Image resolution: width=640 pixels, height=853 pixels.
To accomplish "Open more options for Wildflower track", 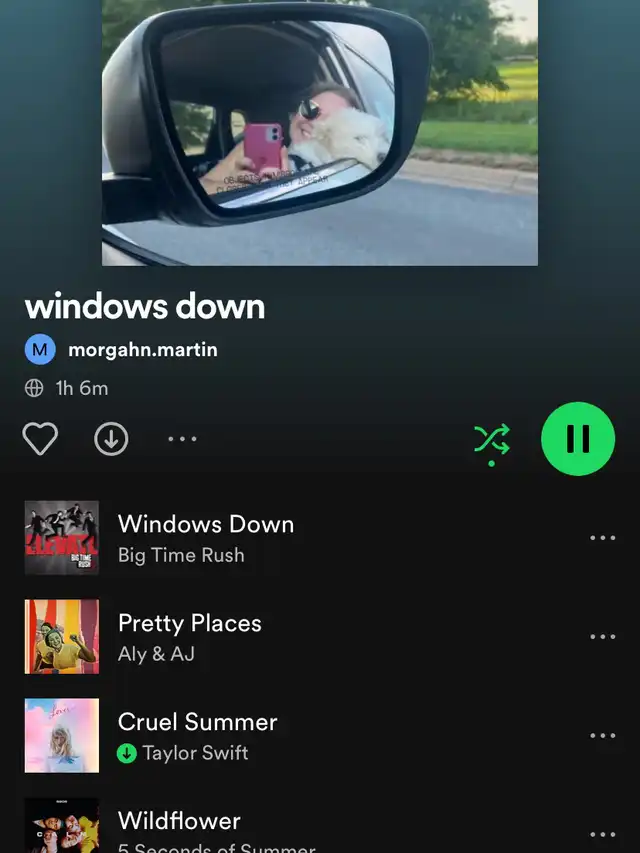I will (603, 834).
